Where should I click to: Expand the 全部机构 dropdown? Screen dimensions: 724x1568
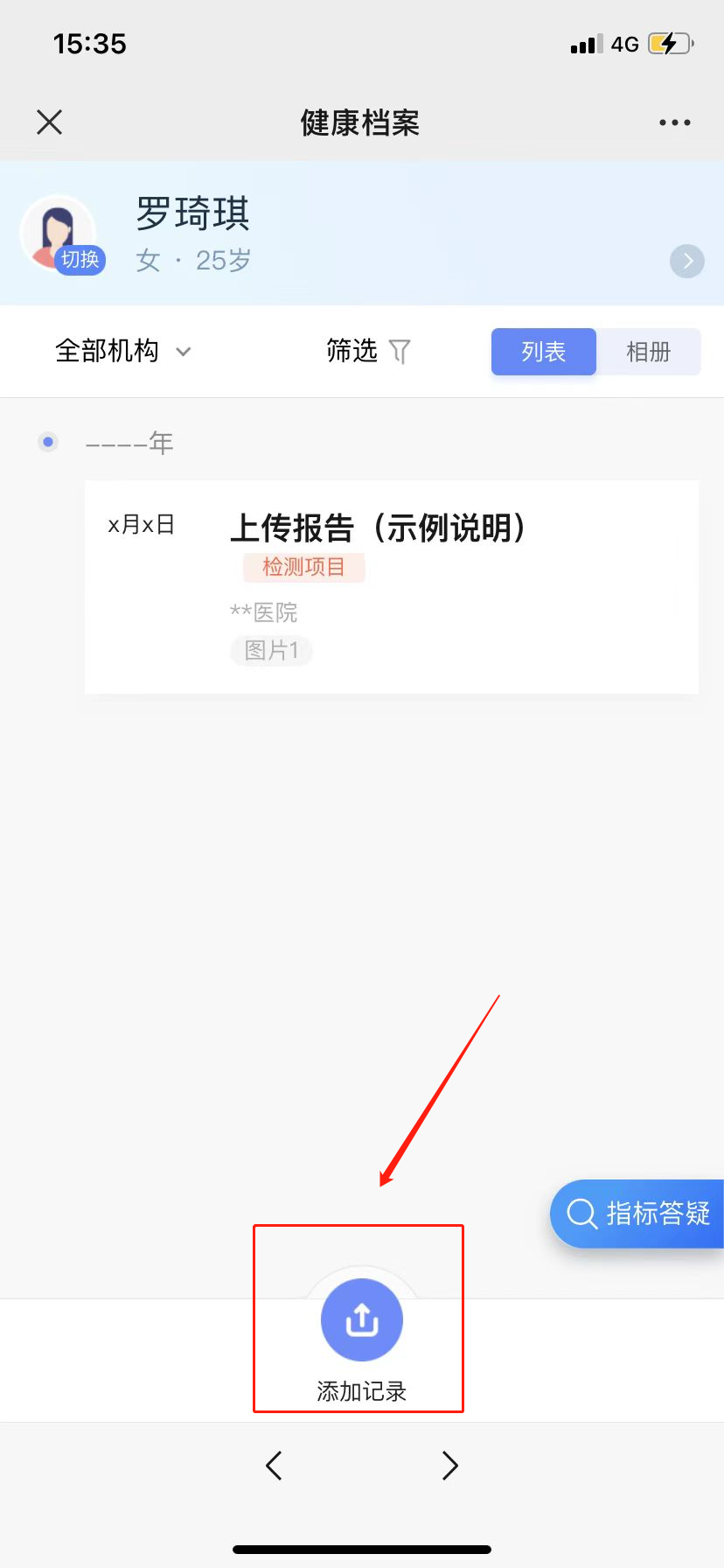pos(122,352)
